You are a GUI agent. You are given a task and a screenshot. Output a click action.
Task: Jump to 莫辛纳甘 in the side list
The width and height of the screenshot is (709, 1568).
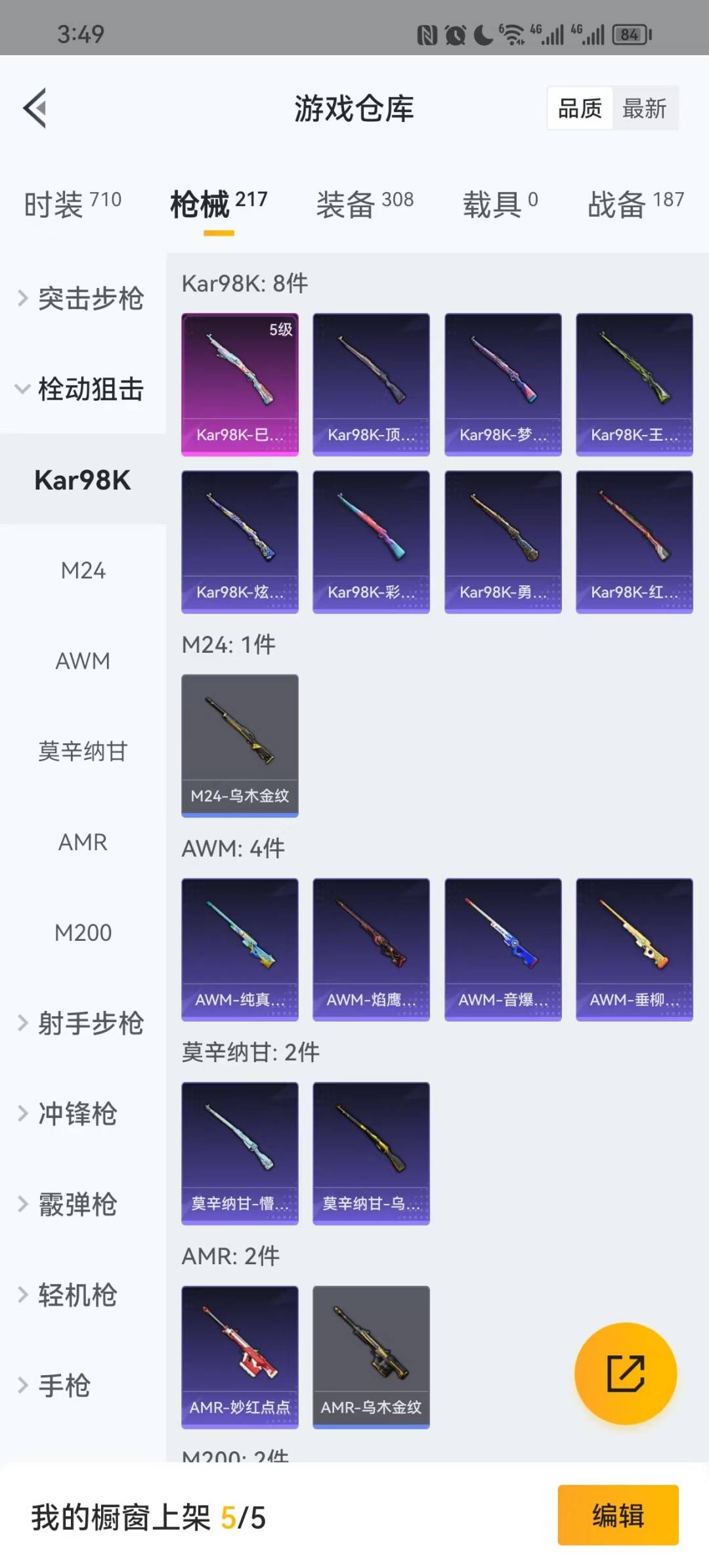pos(83,751)
